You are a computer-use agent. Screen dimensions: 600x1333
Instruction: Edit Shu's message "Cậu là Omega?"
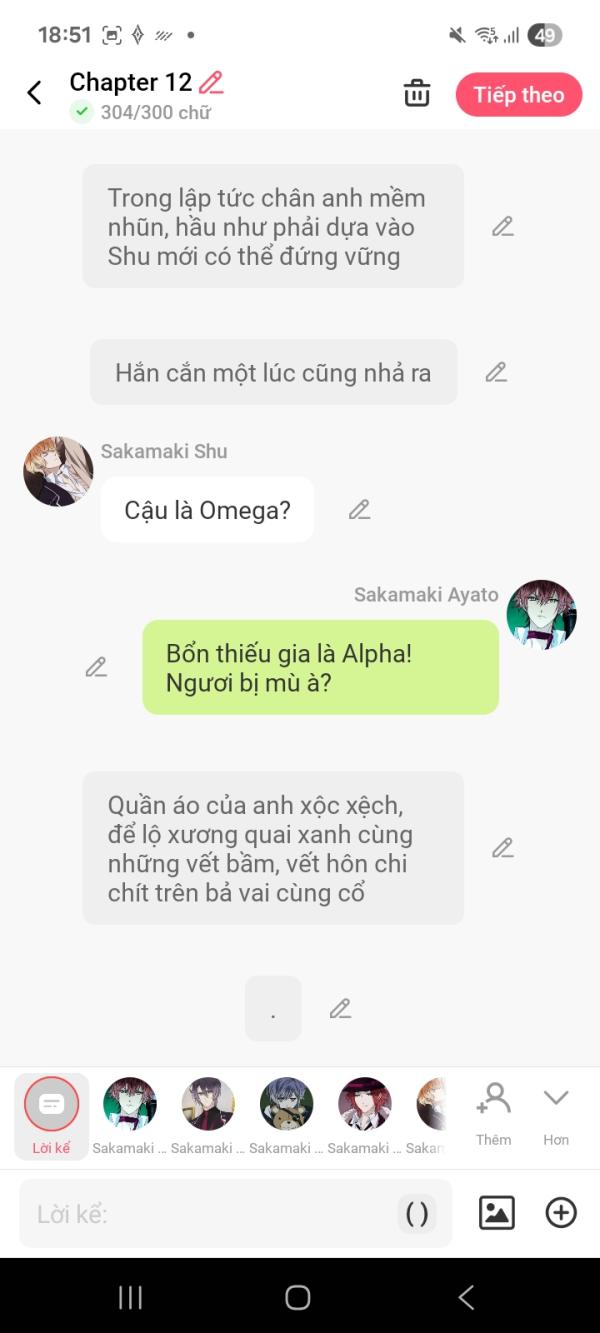359,510
